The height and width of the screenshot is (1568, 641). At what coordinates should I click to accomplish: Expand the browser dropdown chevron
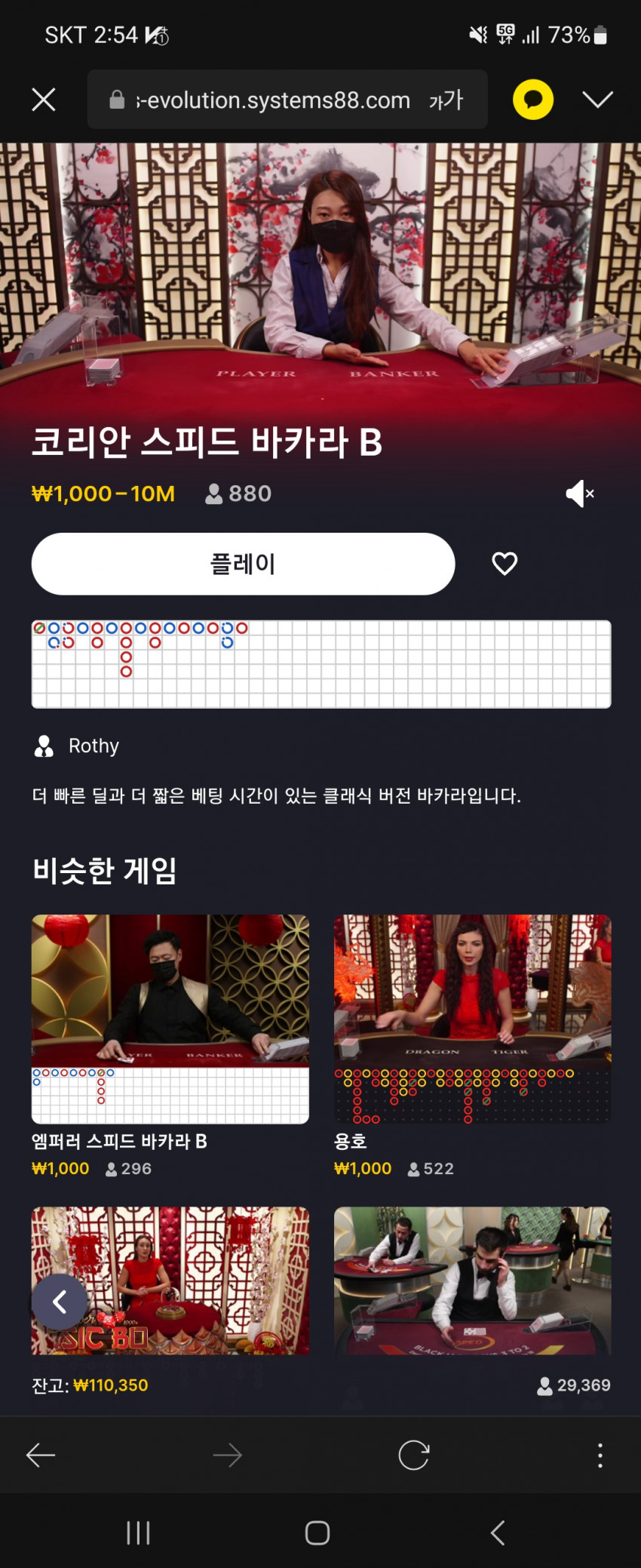[597, 100]
